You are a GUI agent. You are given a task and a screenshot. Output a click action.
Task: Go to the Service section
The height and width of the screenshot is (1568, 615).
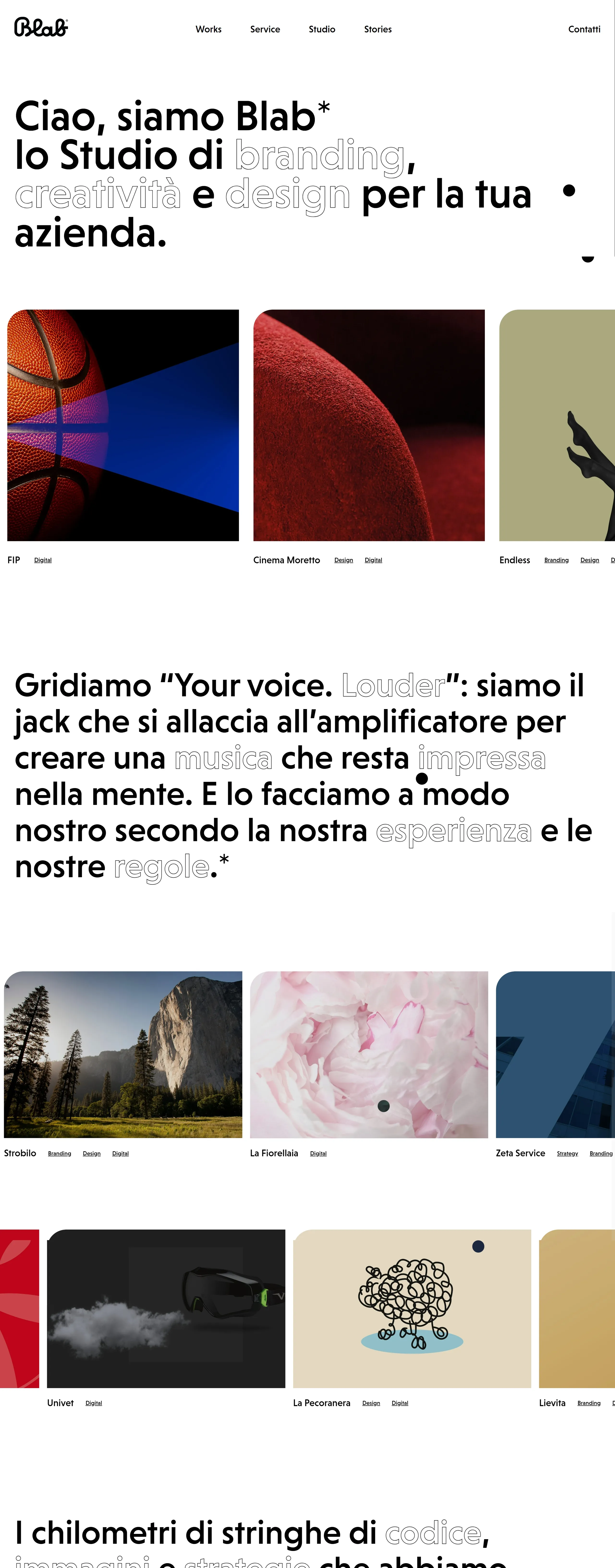(x=265, y=29)
